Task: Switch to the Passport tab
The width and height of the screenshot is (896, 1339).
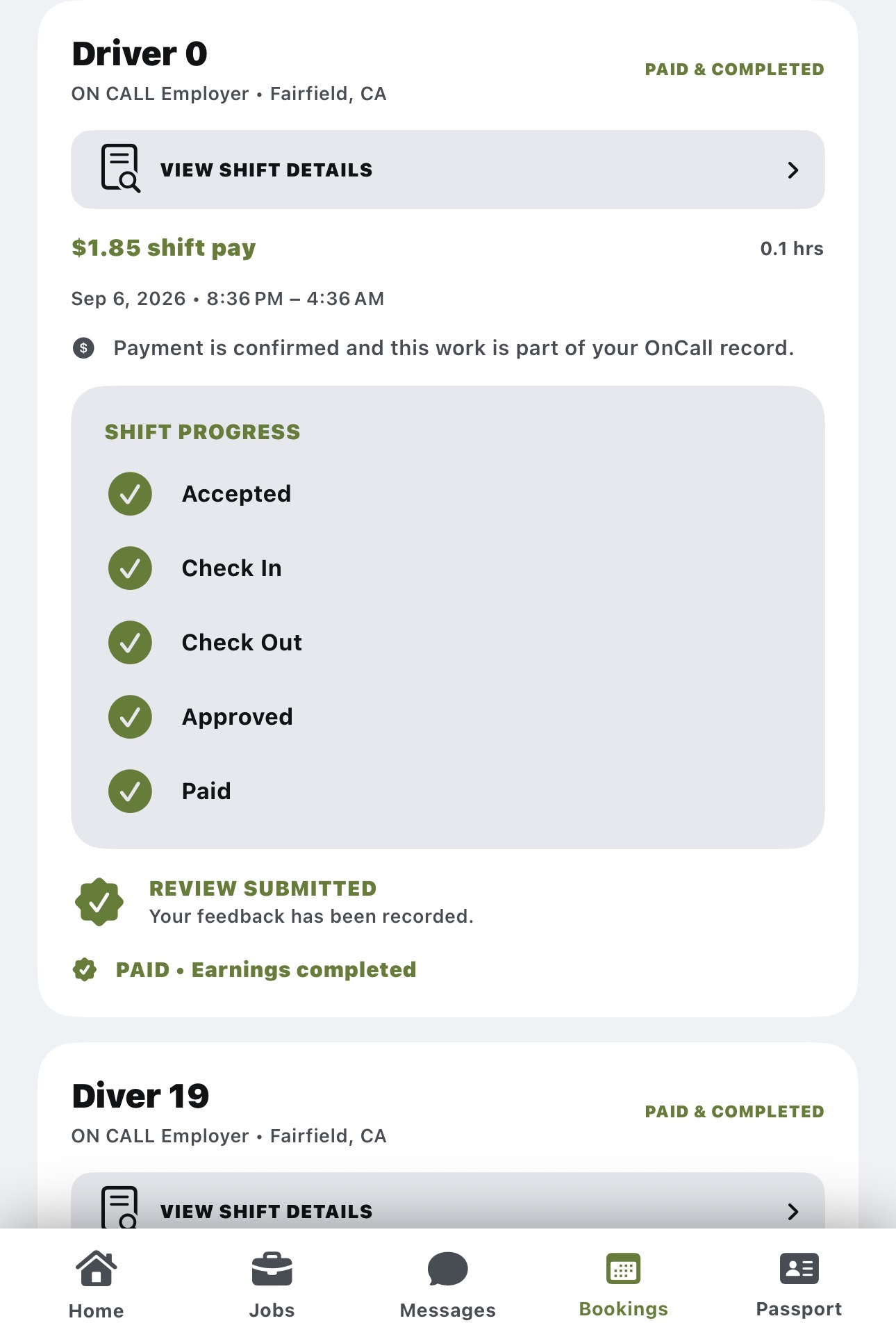Action: pyautogui.click(x=799, y=1285)
